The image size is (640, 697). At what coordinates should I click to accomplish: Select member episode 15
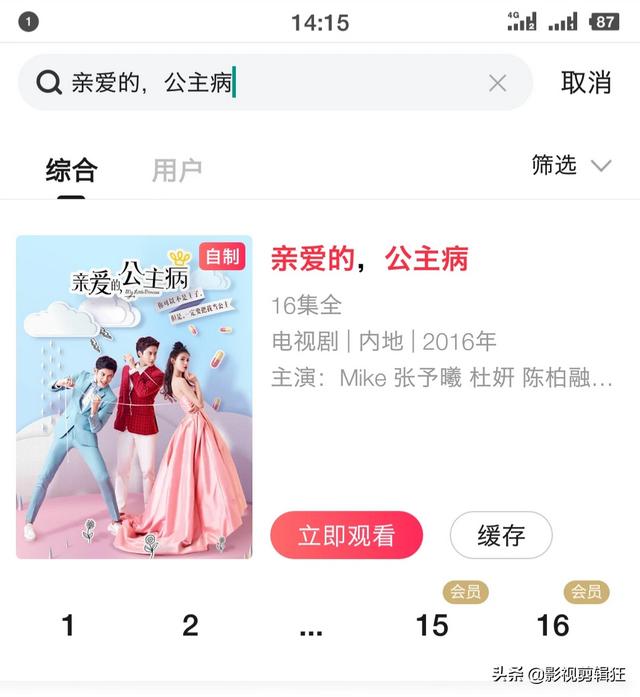[x=432, y=626]
